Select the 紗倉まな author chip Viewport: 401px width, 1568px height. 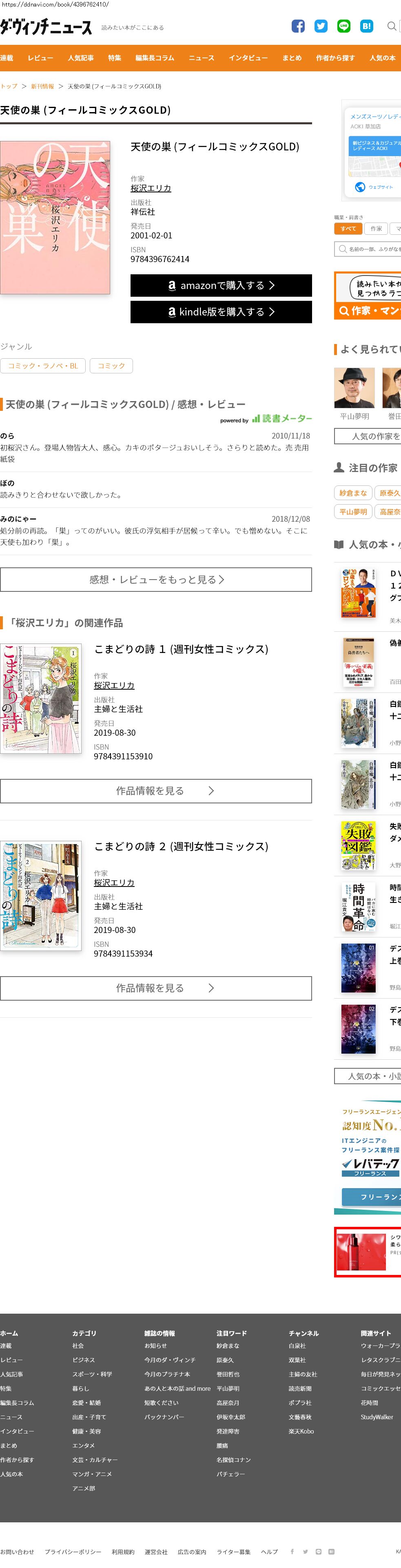[353, 493]
